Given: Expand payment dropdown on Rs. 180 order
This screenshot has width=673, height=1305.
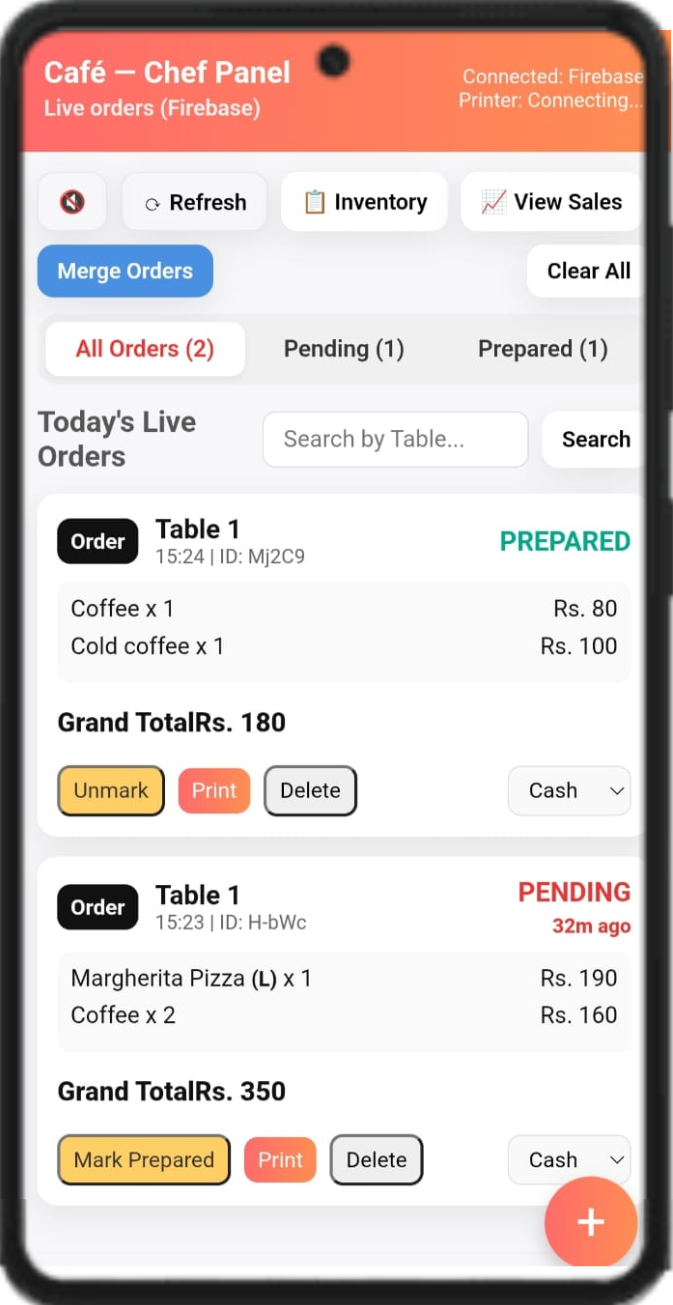Looking at the screenshot, I should pos(569,791).
